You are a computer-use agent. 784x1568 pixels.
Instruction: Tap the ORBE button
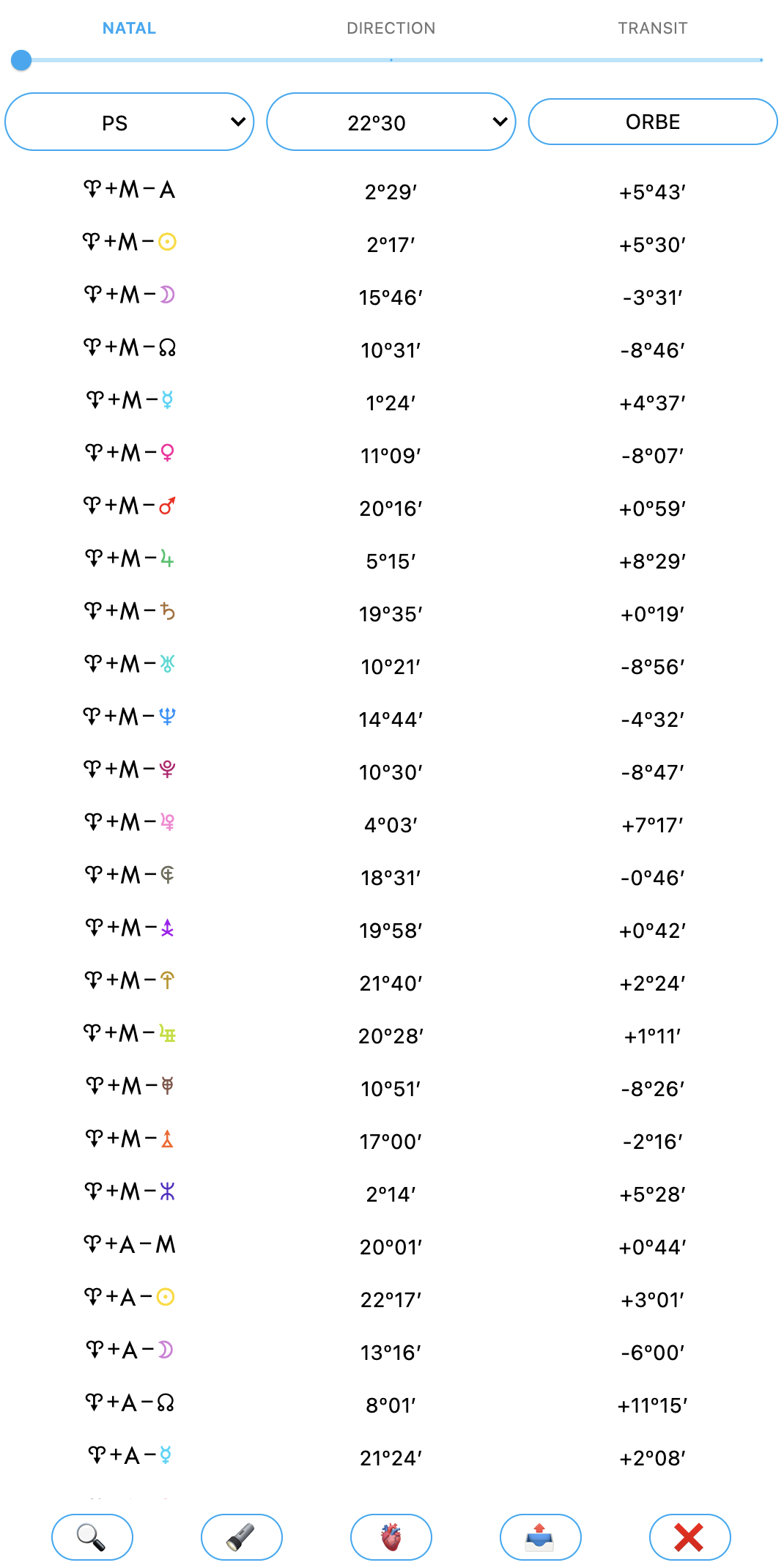point(652,122)
